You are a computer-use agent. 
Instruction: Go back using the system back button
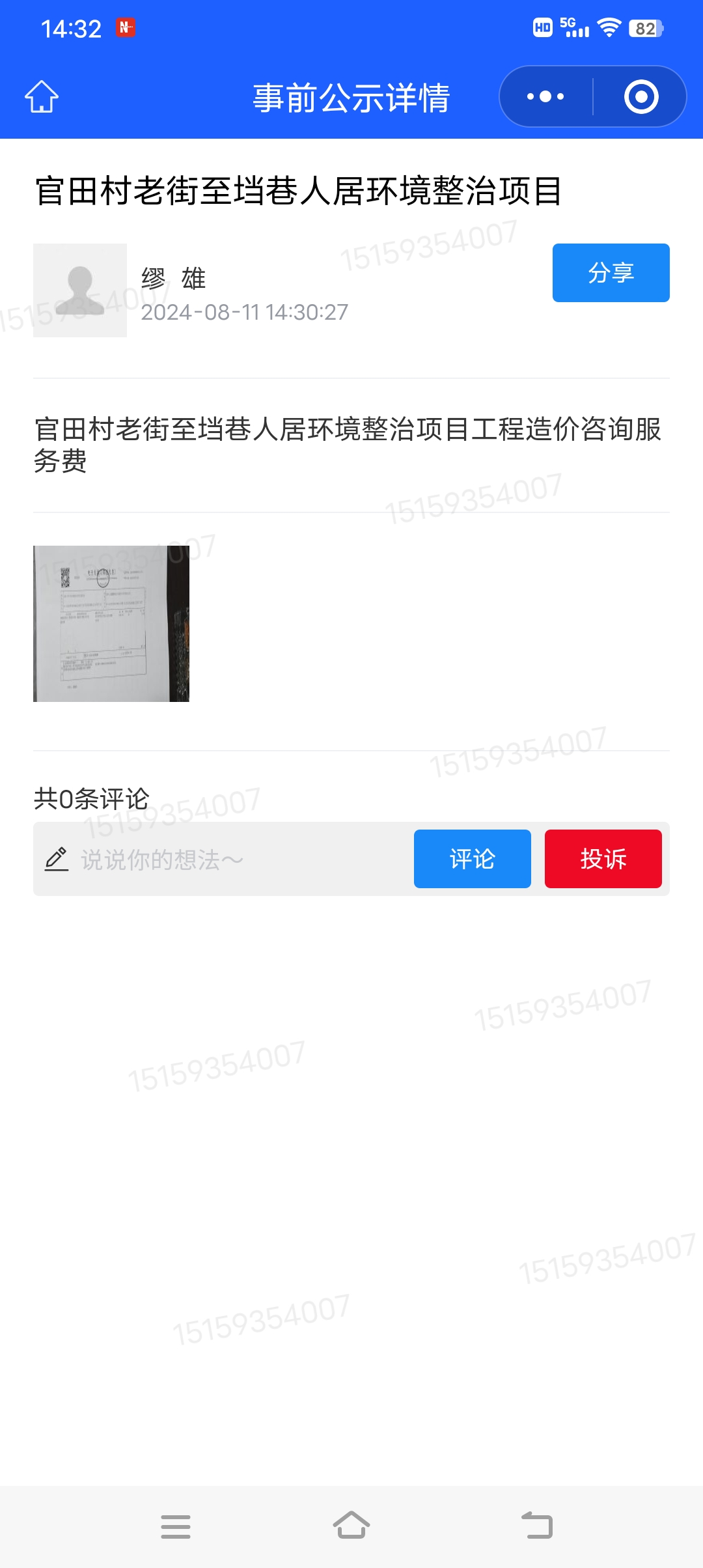[x=537, y=1526]
